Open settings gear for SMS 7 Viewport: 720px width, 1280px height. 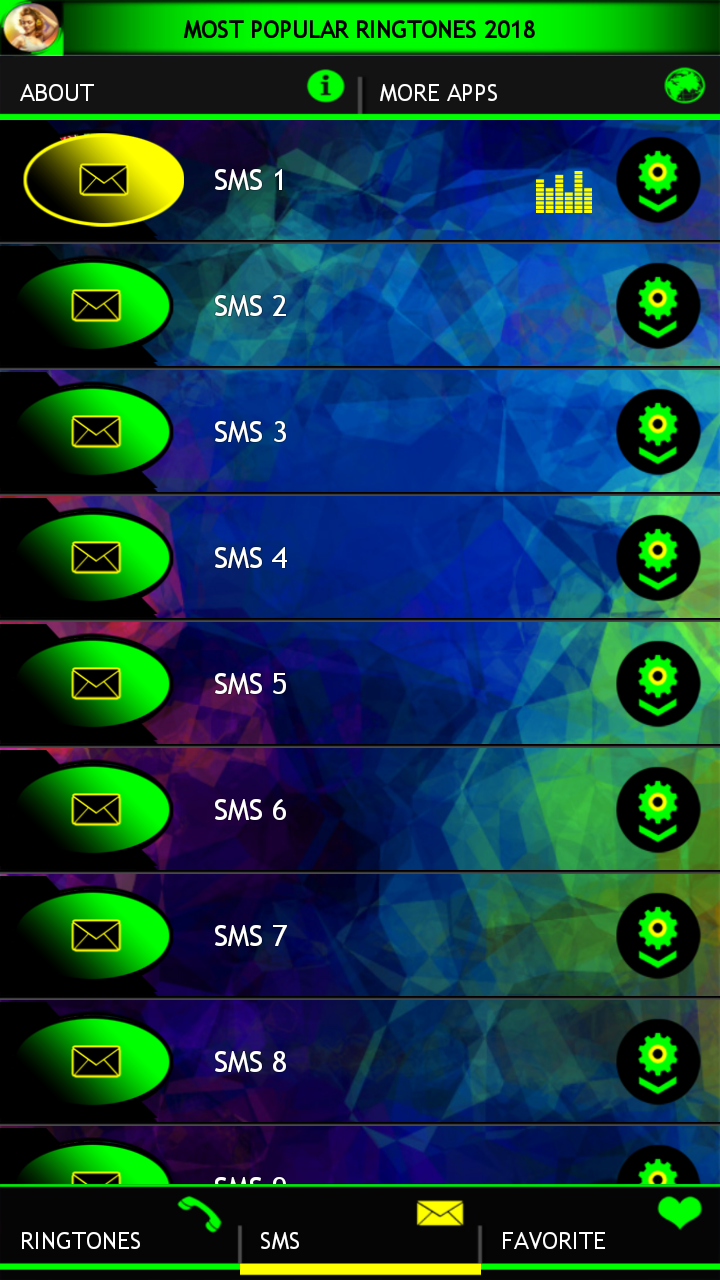[x=658, y=936]
